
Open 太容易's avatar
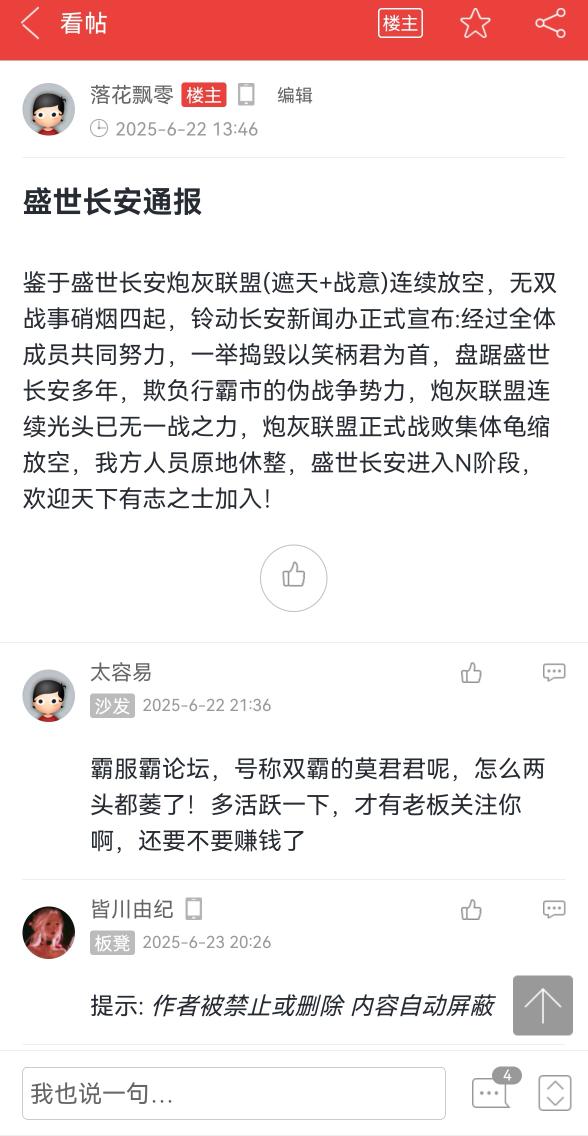pyautogui.click(x=49, y=695)
